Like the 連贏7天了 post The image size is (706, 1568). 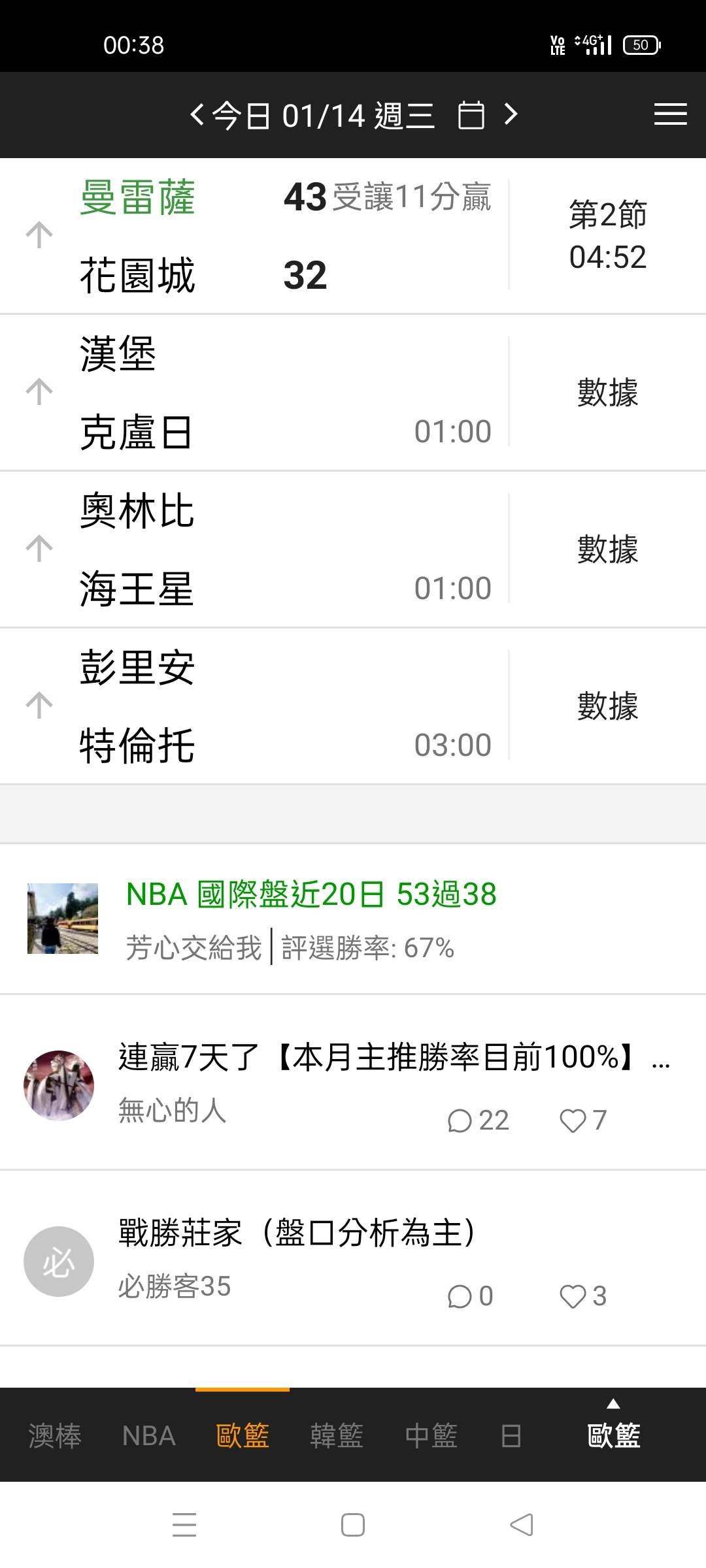point(583,1120)
